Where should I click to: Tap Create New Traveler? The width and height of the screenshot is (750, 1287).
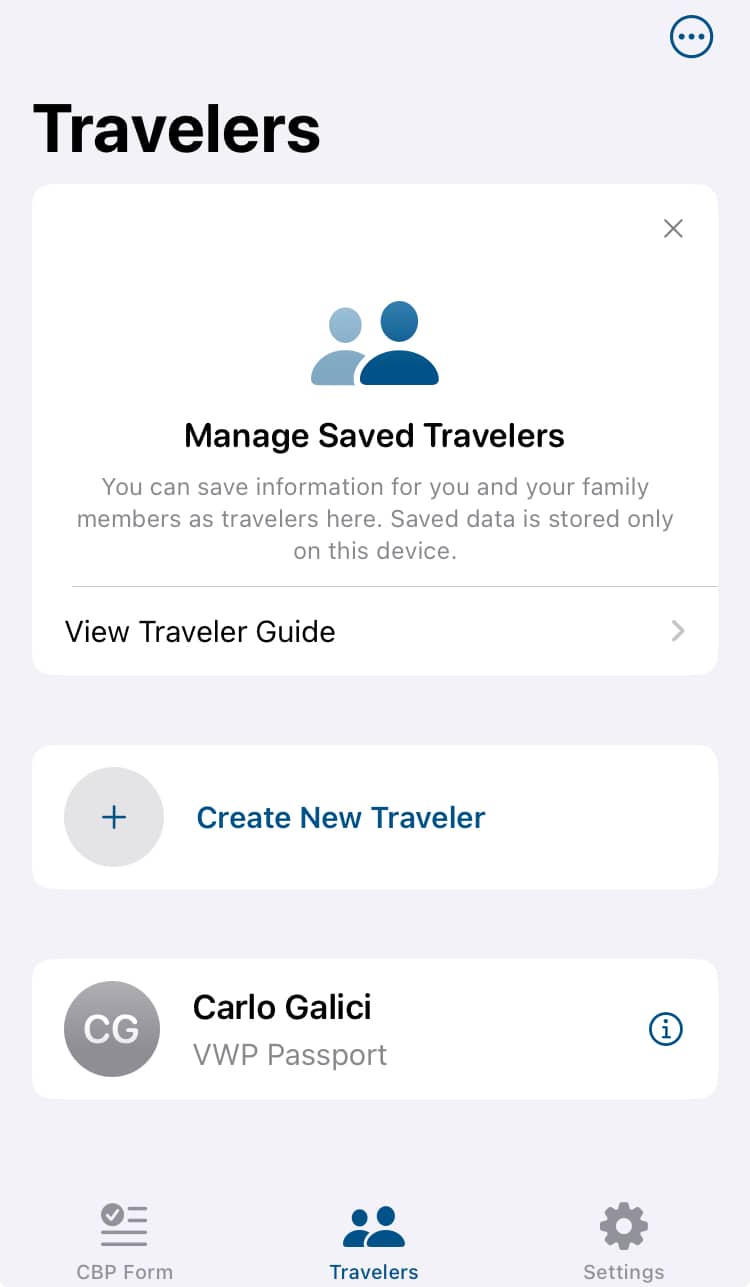click(340, 817)
